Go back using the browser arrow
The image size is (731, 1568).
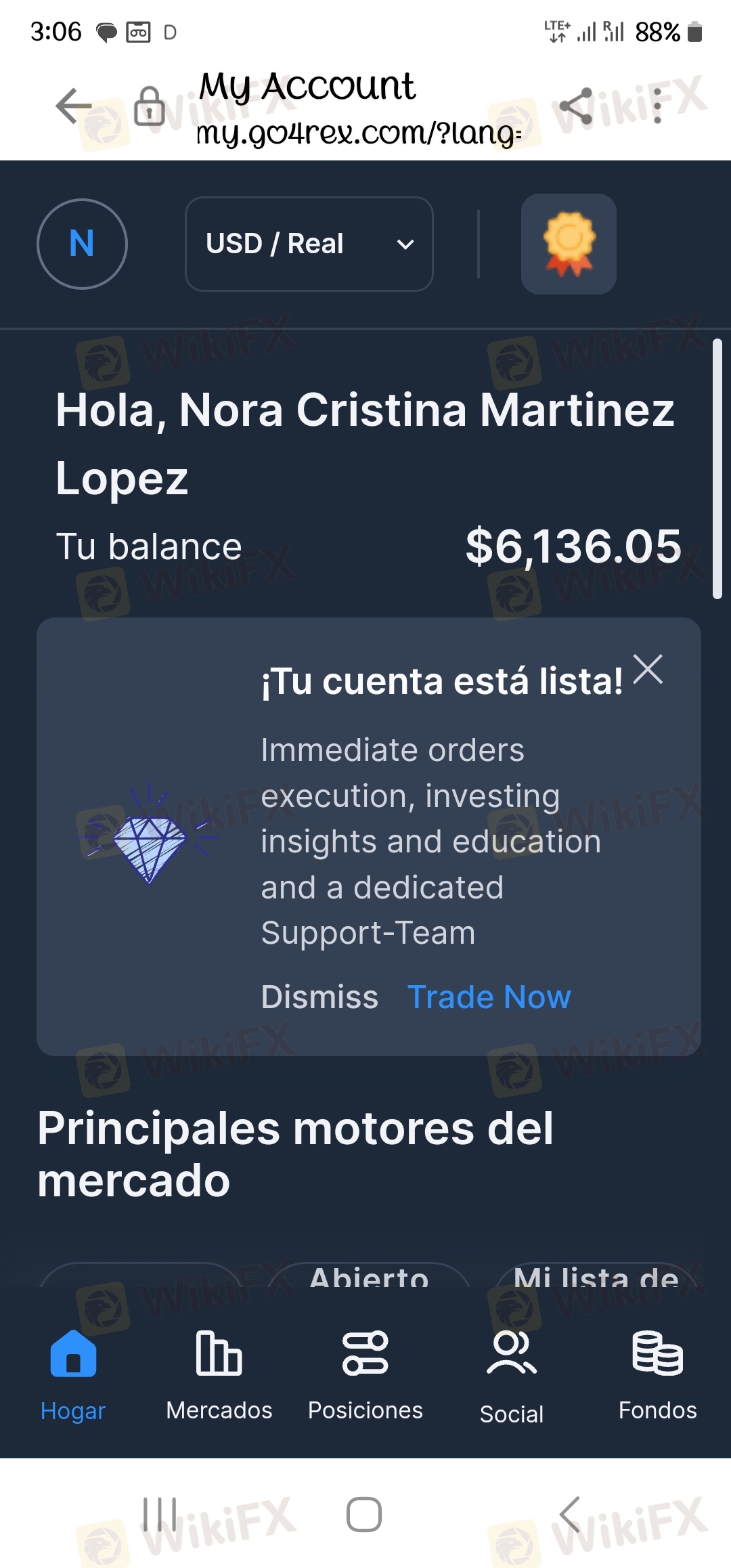74,106
